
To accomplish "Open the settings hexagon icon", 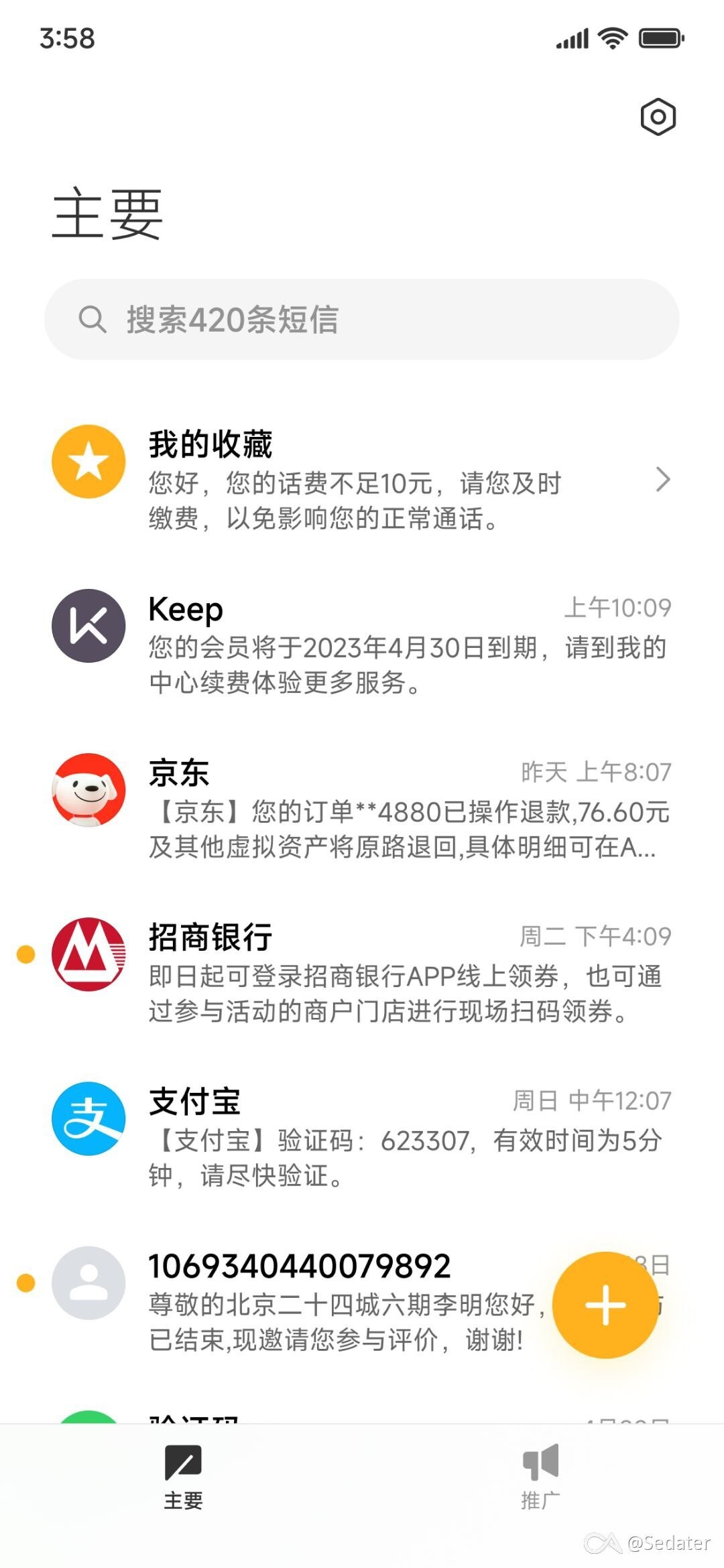I will coord(658,117).
